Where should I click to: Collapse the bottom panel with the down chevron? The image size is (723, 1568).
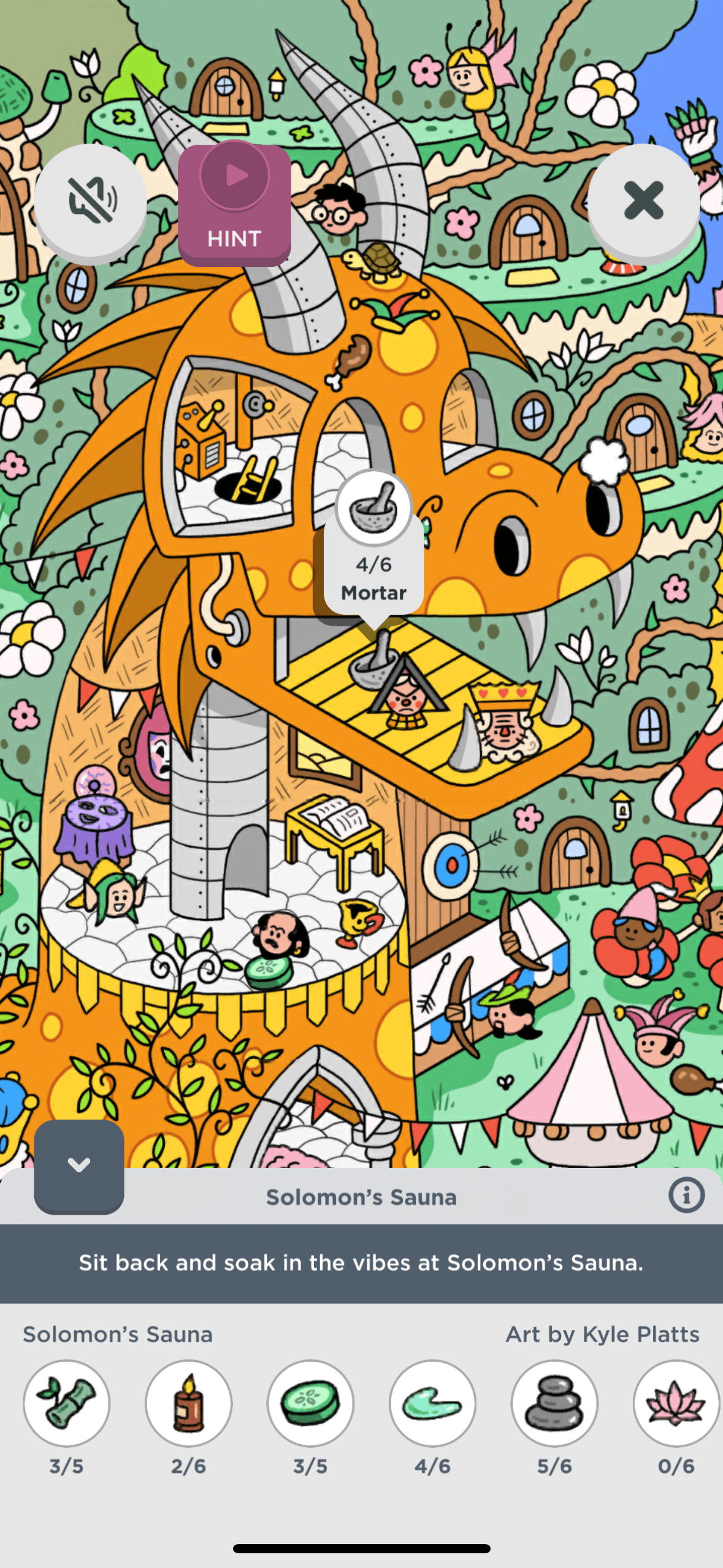tap(79, 1165)
